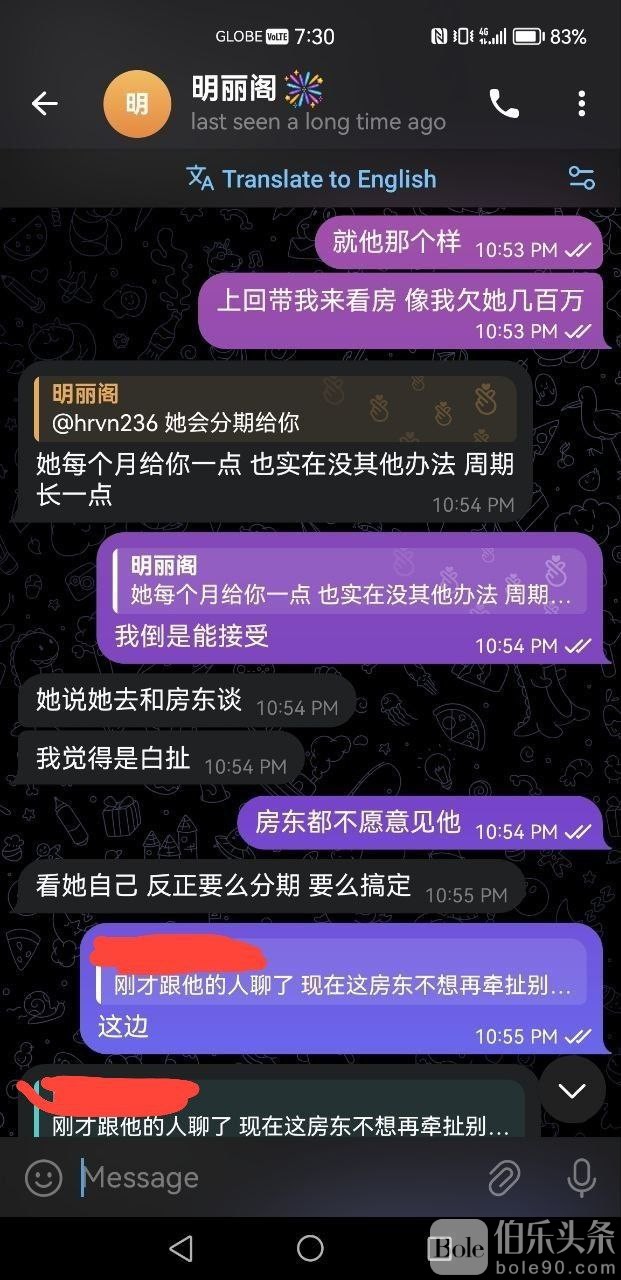Go back from the chat
The image size is (621, 1280).
click(45, 103)
